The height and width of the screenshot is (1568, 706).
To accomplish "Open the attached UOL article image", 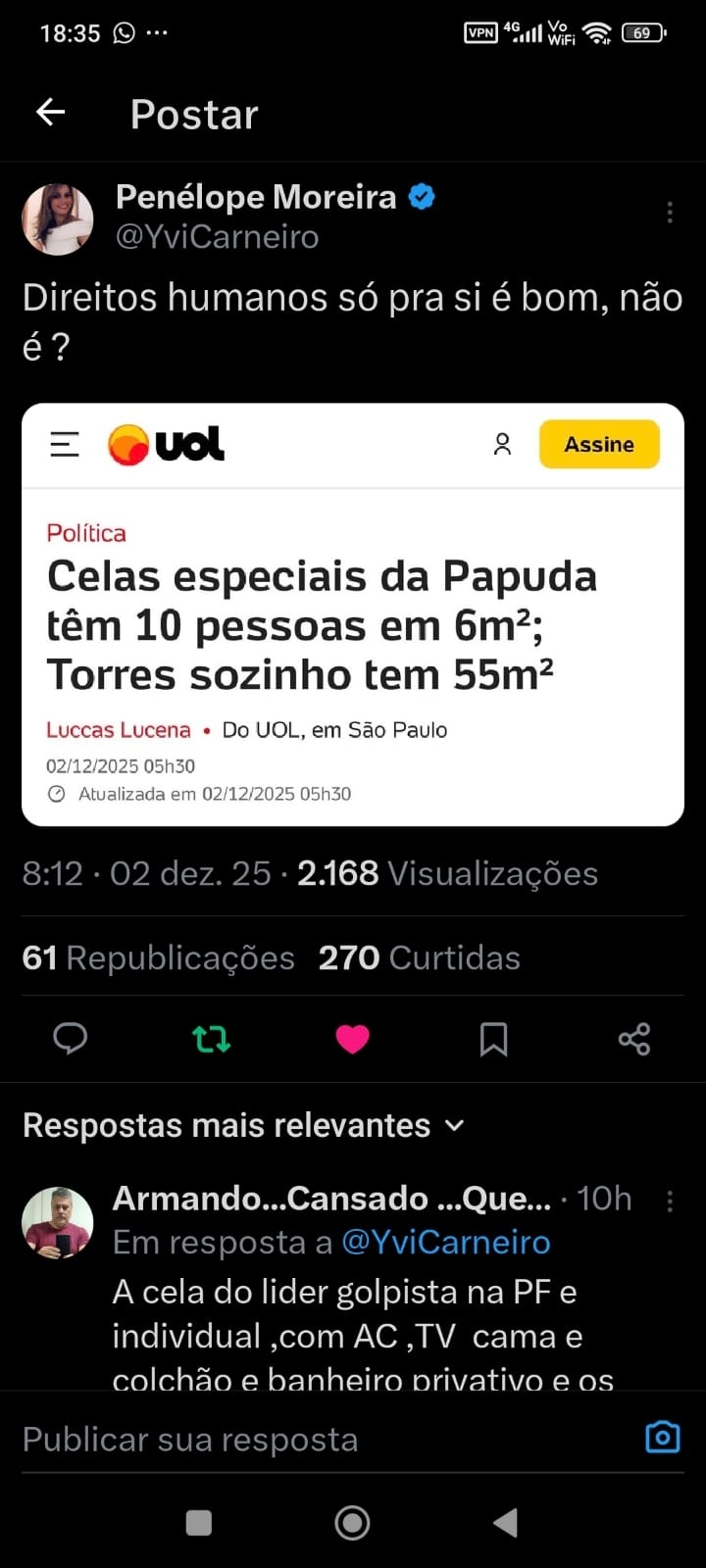I will (x=352, y=614).
